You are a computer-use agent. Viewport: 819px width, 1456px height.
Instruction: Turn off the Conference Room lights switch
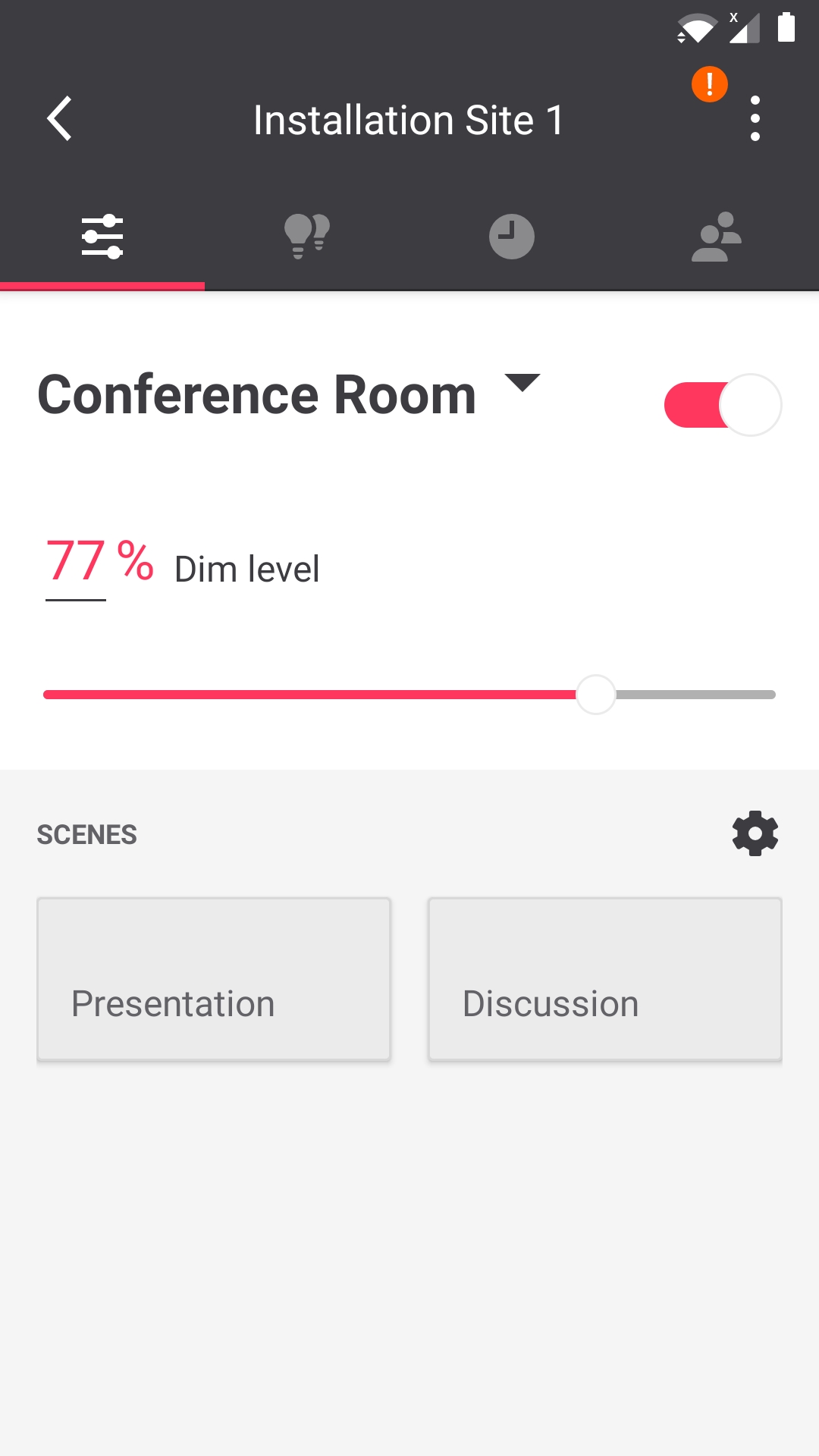click(723, 405)
